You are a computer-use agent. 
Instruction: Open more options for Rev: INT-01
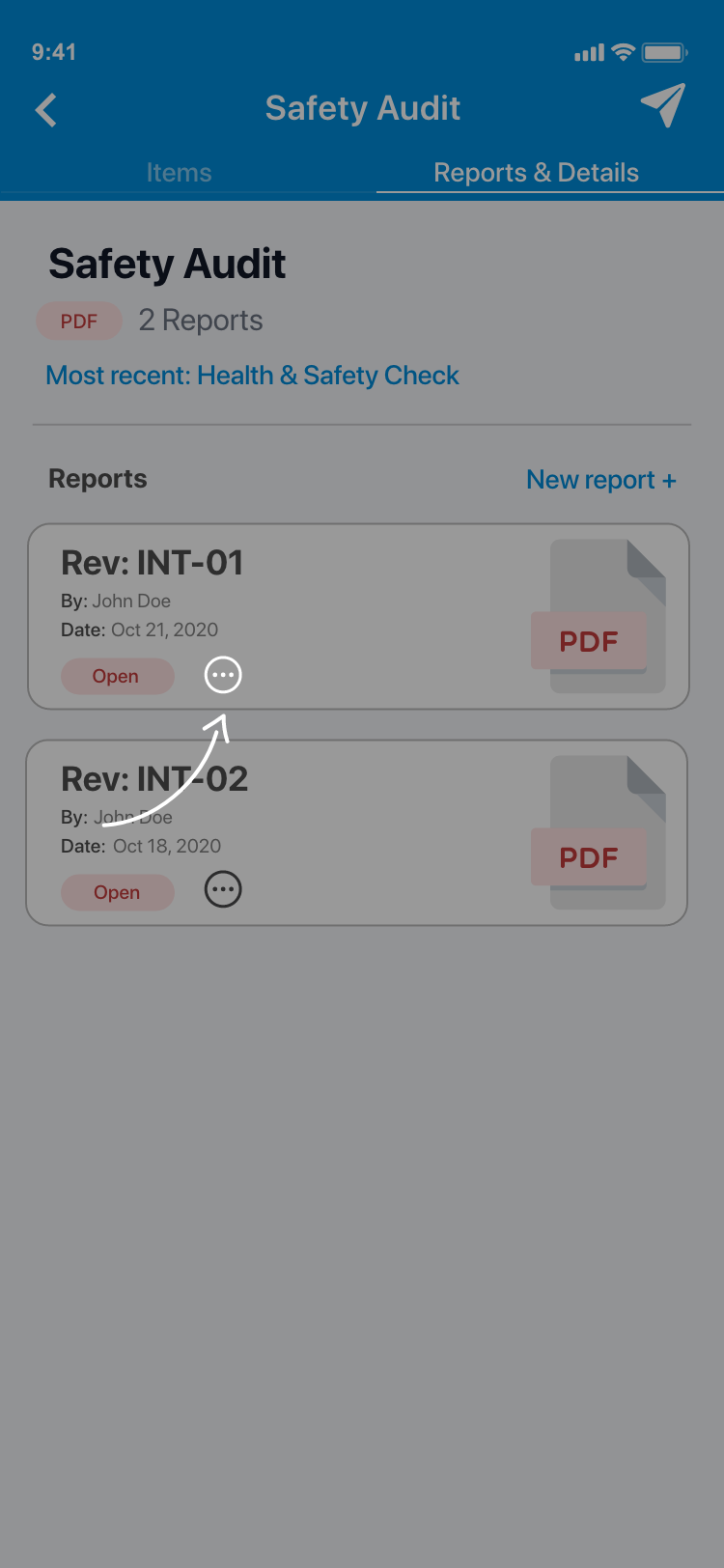coord(223,675)
